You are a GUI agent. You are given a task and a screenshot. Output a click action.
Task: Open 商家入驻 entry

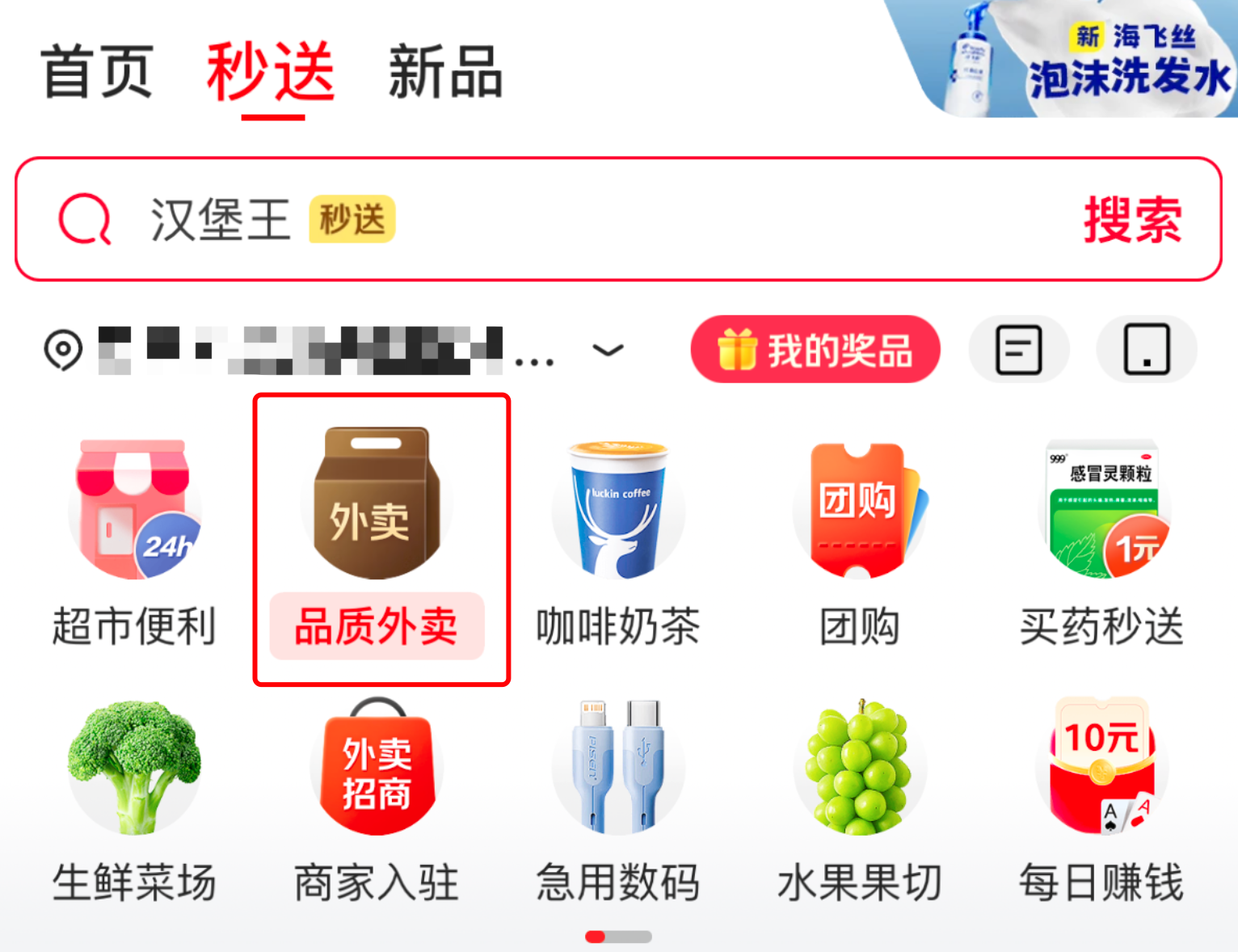click(x=377, y=800)
